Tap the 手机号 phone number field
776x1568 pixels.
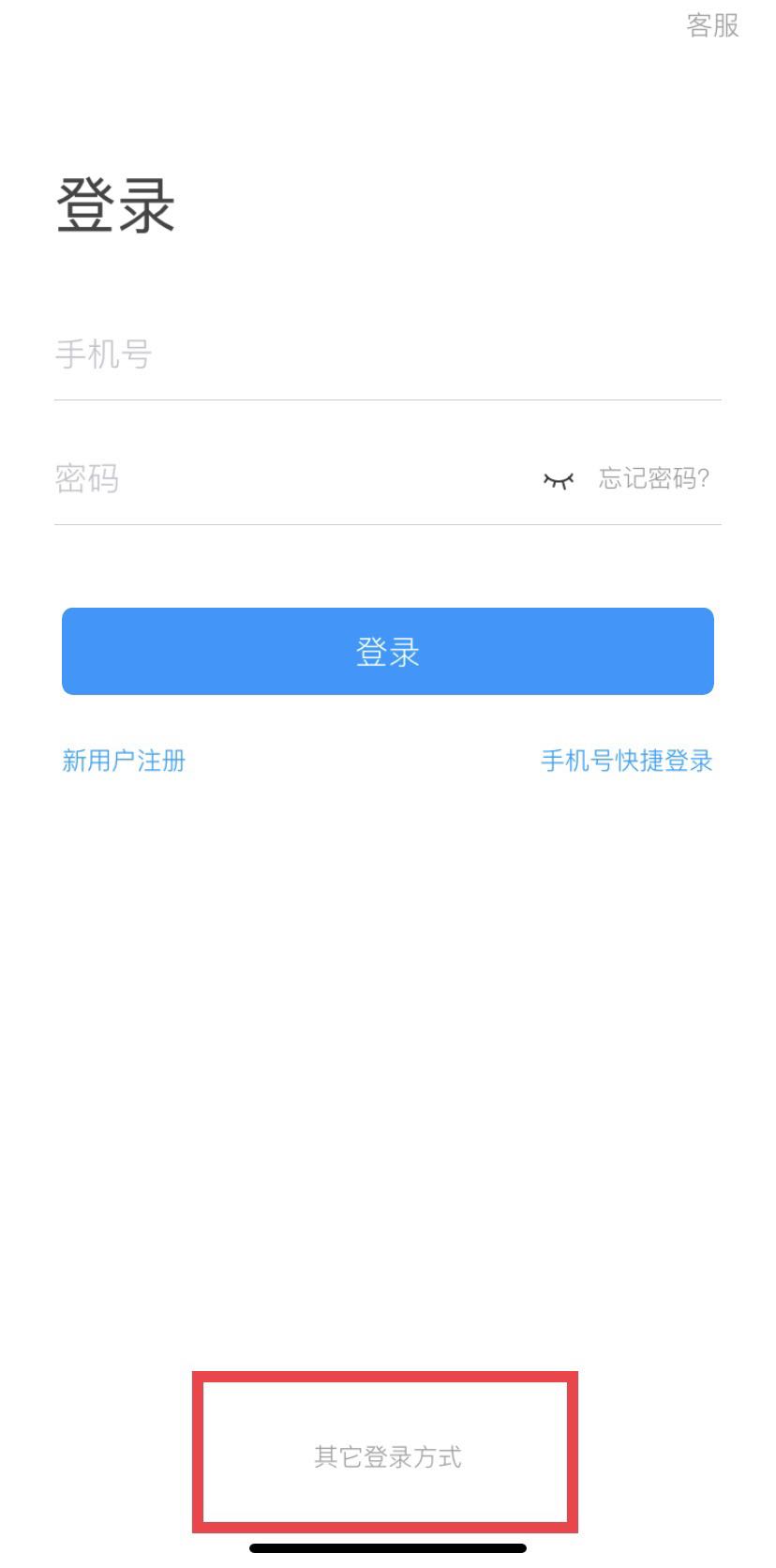point(375,355)
